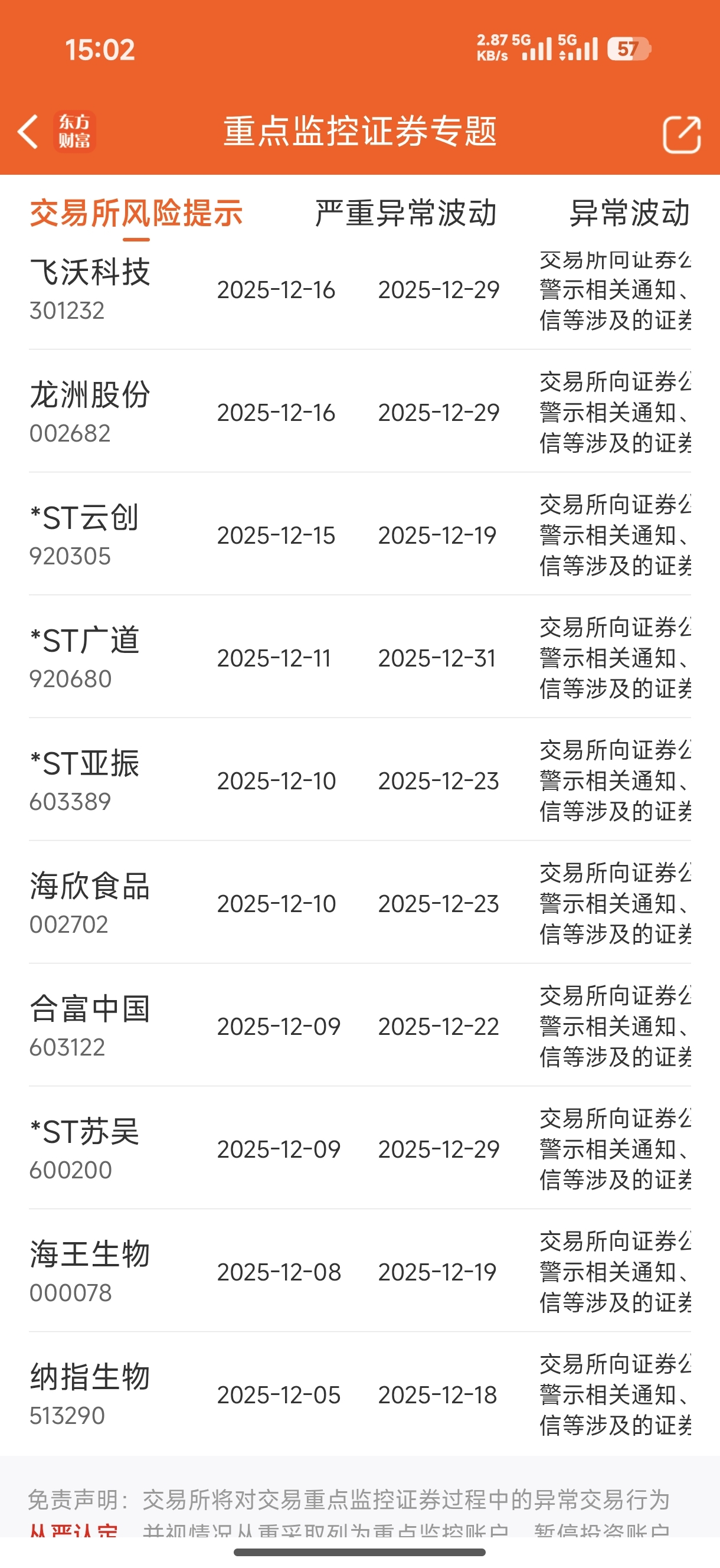Open the 飞沃科技 301232 row
This screenshot has width=720, height=1568.
pyautogui.click(x=90, y=289)
